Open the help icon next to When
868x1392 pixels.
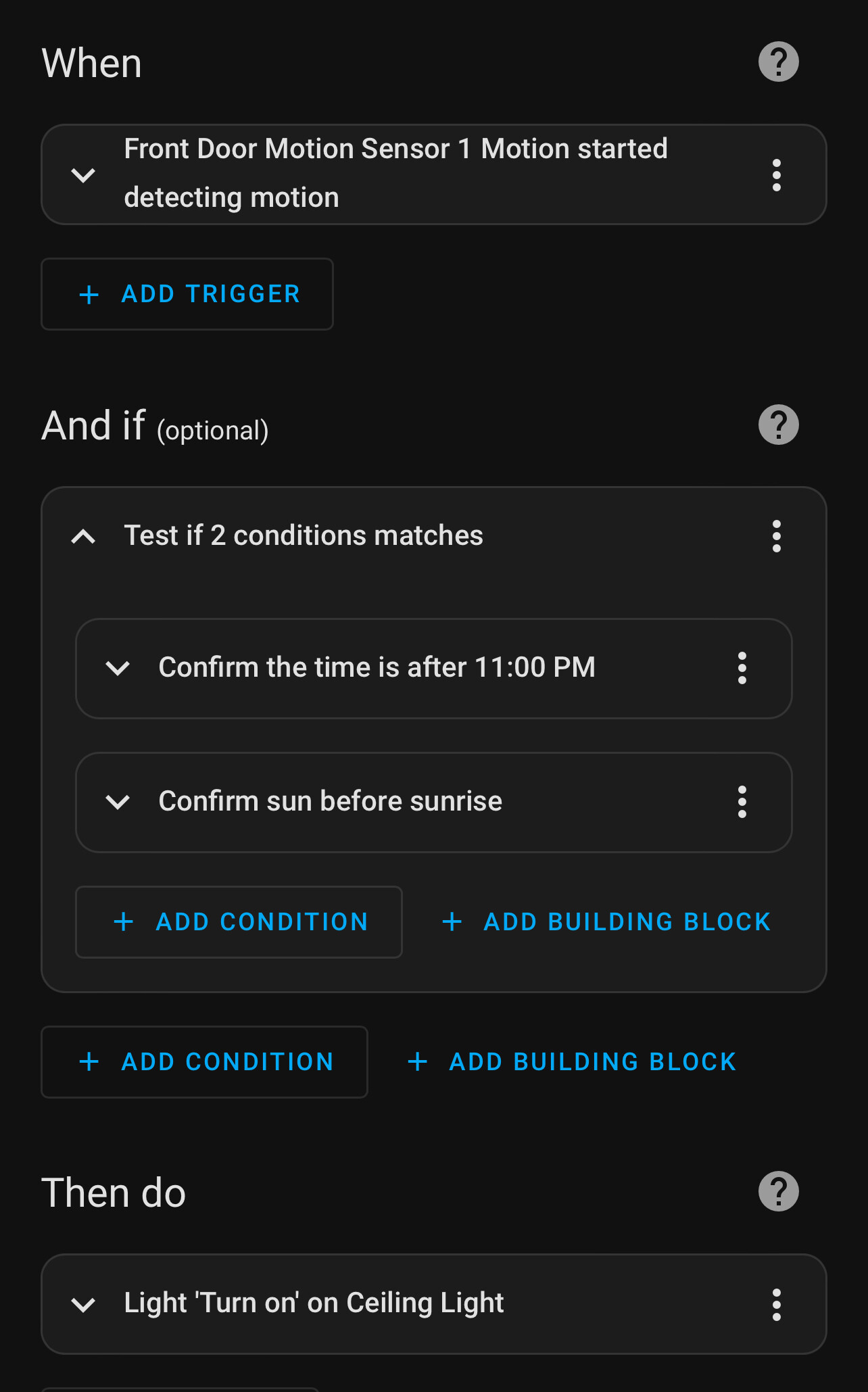coord(777,62)
